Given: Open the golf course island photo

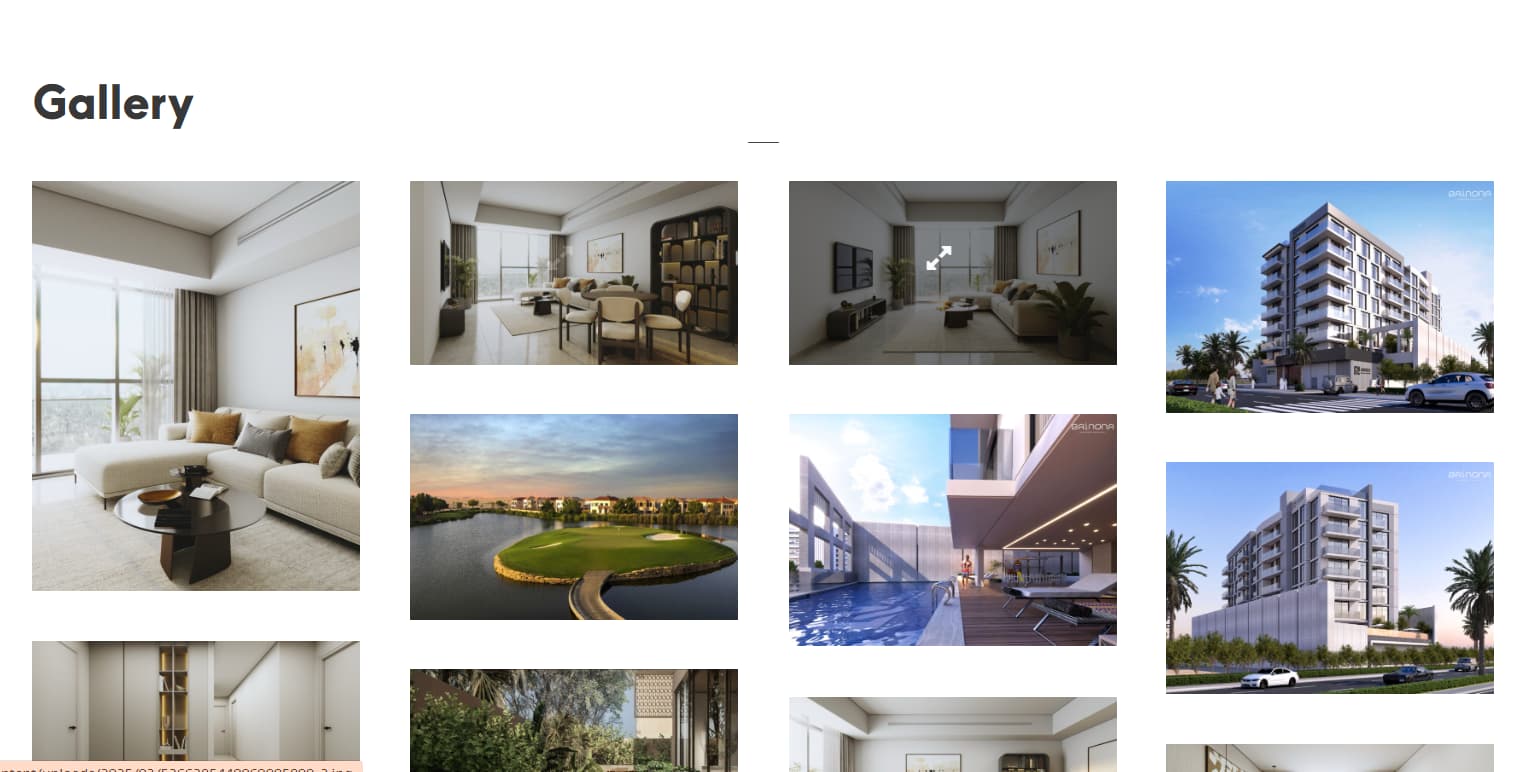Looking at the screenshot, I should [x=573, y=516].
